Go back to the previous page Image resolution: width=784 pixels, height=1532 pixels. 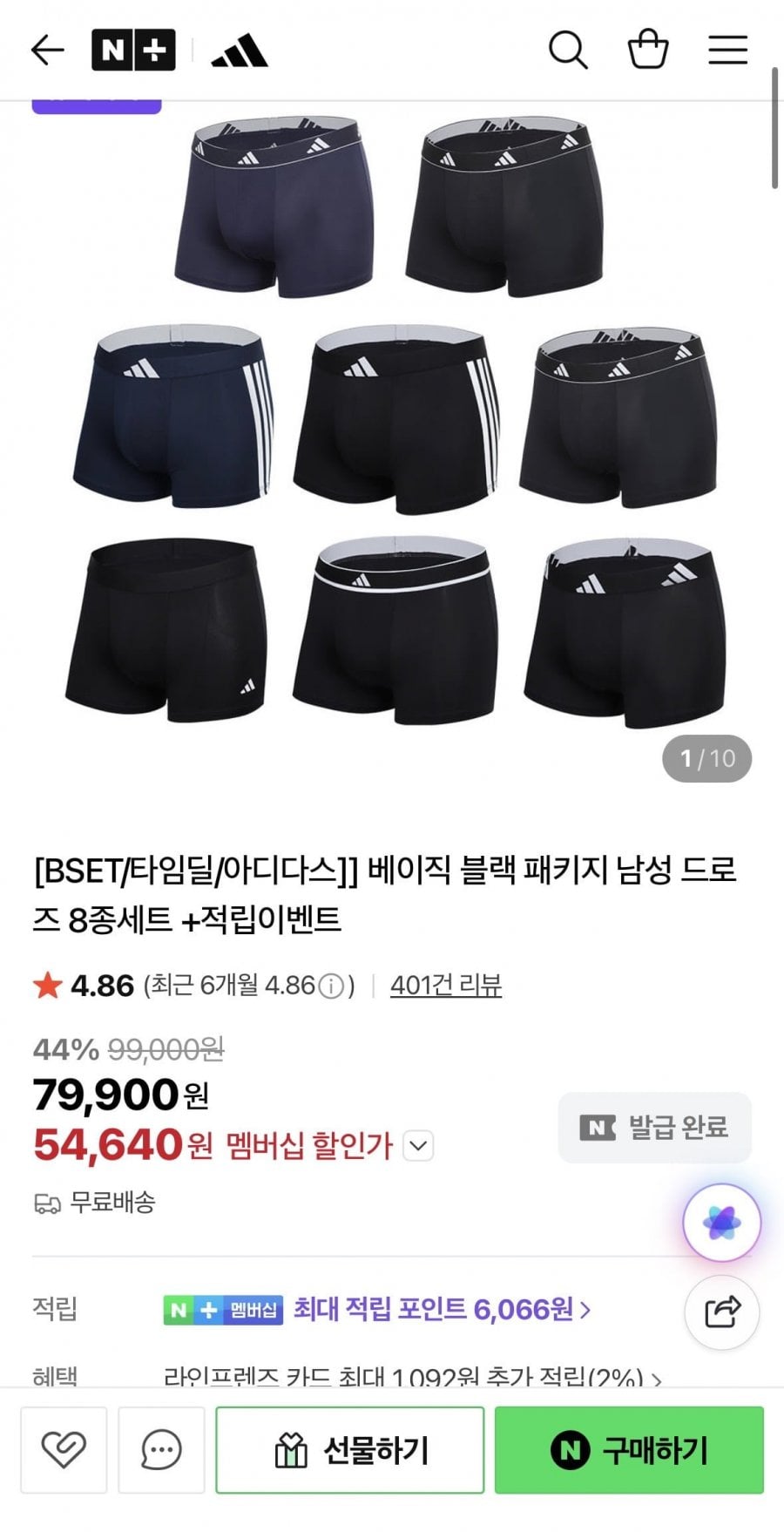coord(47,51)
